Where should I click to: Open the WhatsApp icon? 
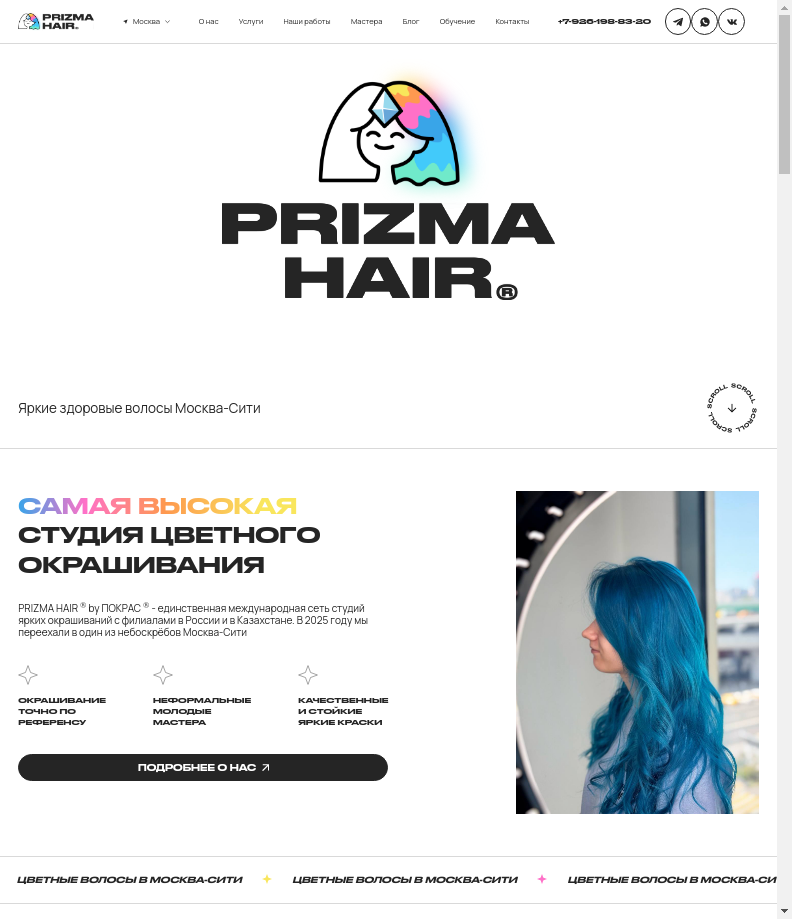point(705,22)
